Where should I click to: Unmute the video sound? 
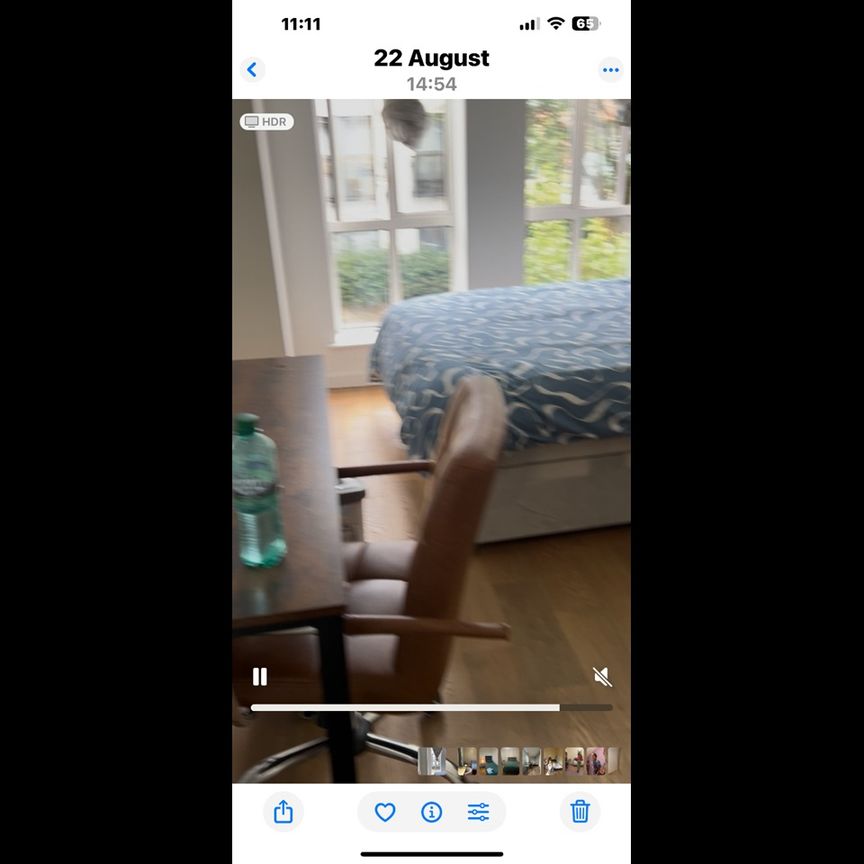(x=602, y=677)
